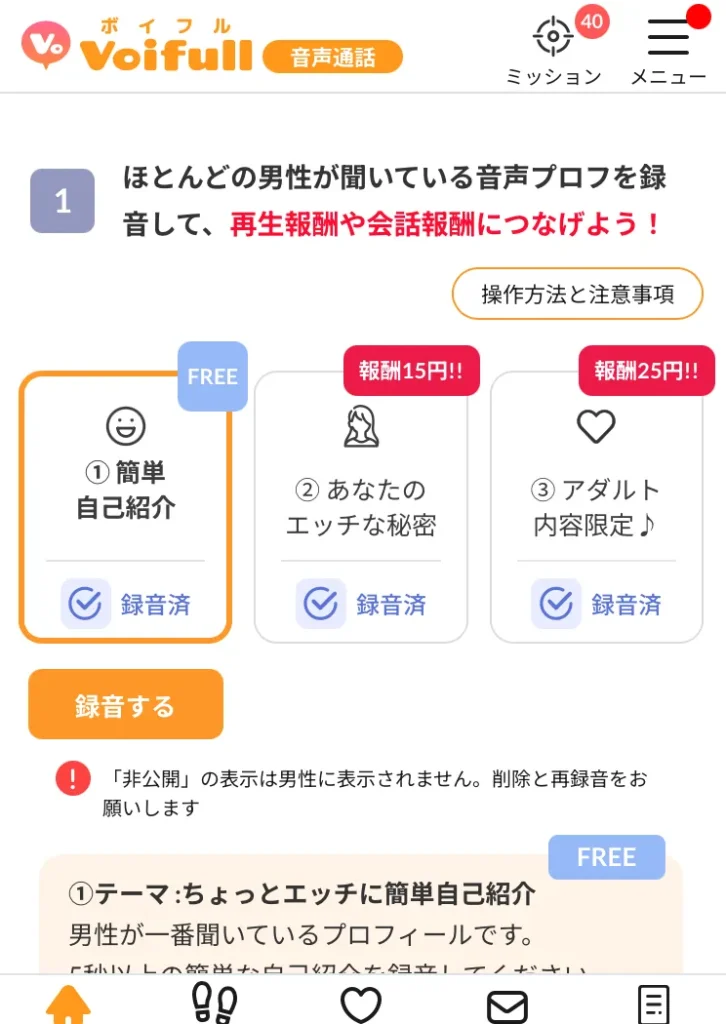Click the 報酬25円 red badge
This screenshot has width=726, height=1024.
[646, 369]
